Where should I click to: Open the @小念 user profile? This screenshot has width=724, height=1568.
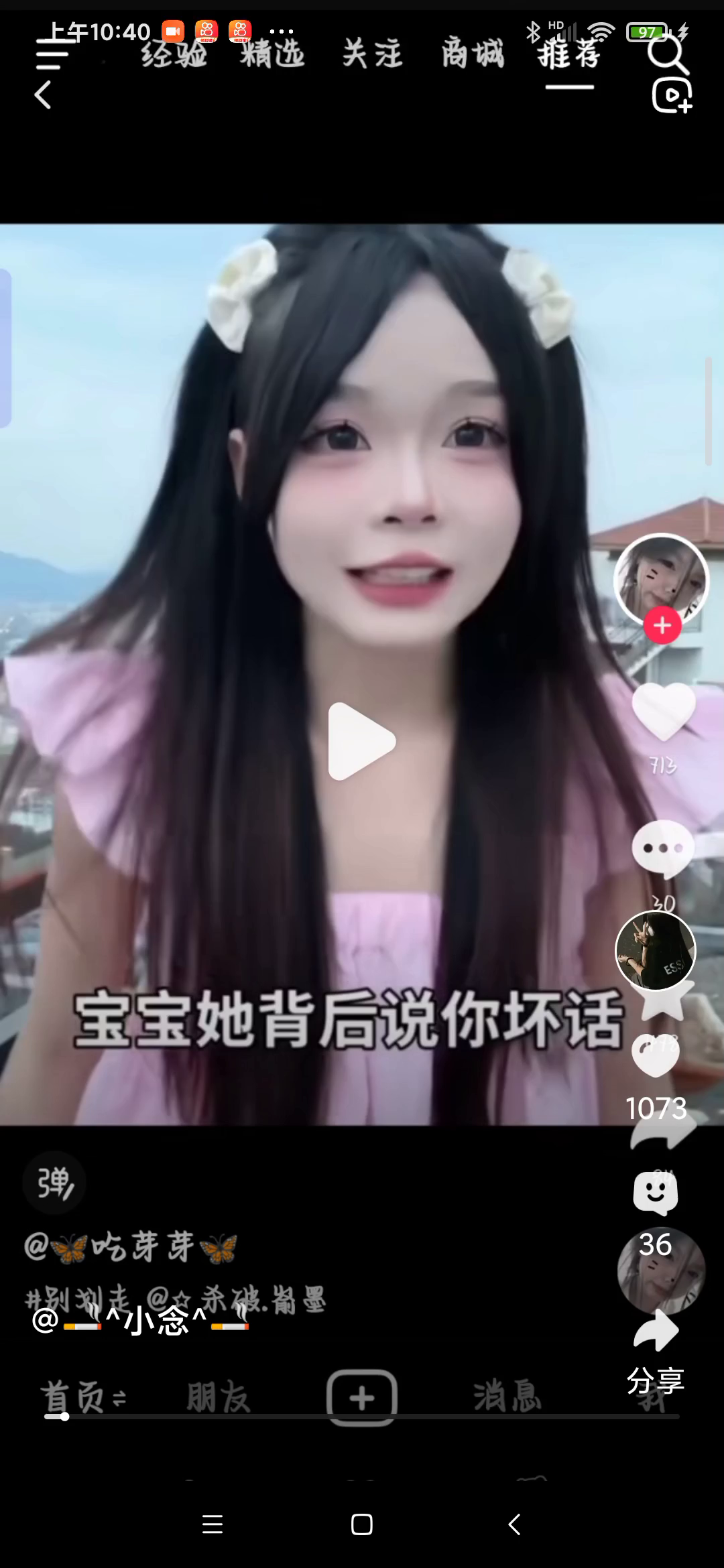[141, 1321]
